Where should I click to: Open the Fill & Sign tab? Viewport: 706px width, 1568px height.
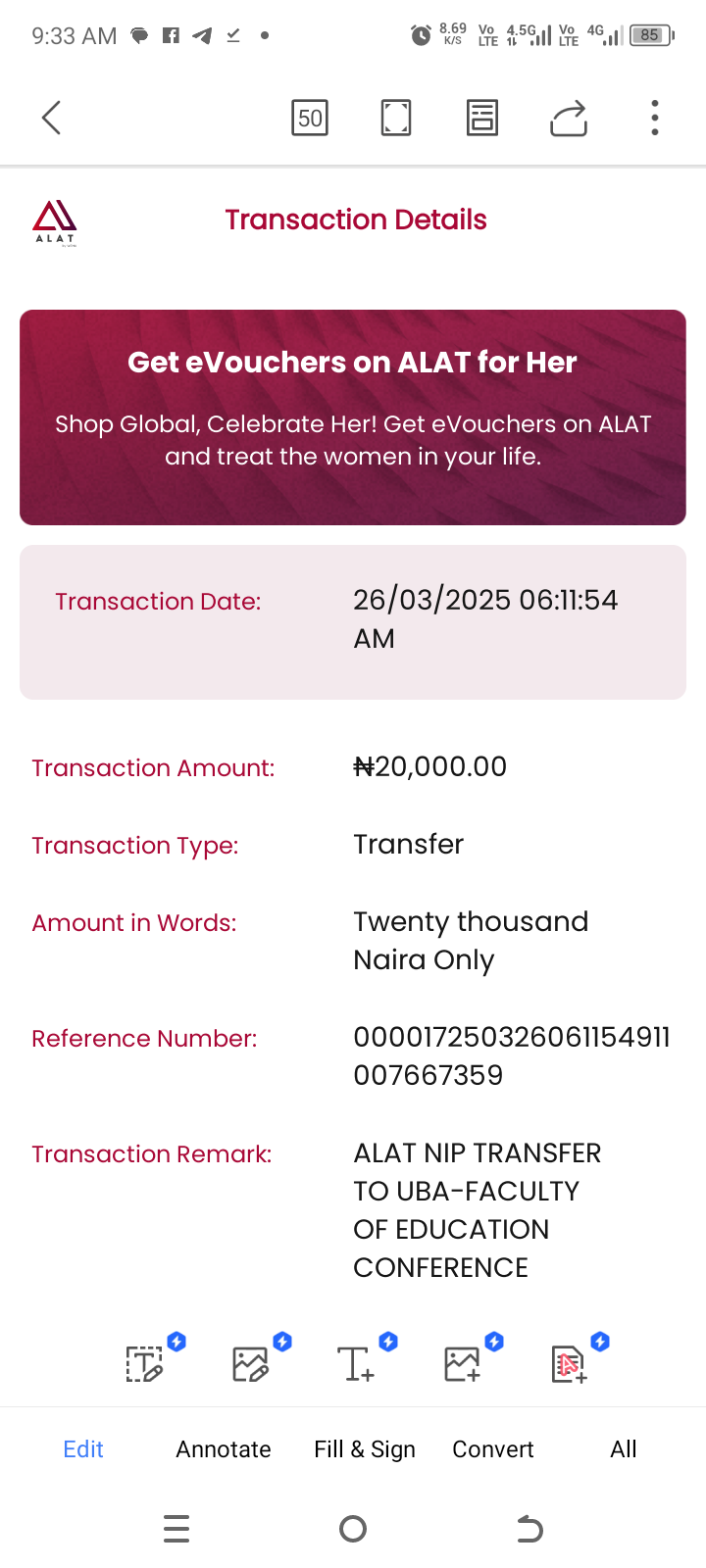[x=365, y=1449]
